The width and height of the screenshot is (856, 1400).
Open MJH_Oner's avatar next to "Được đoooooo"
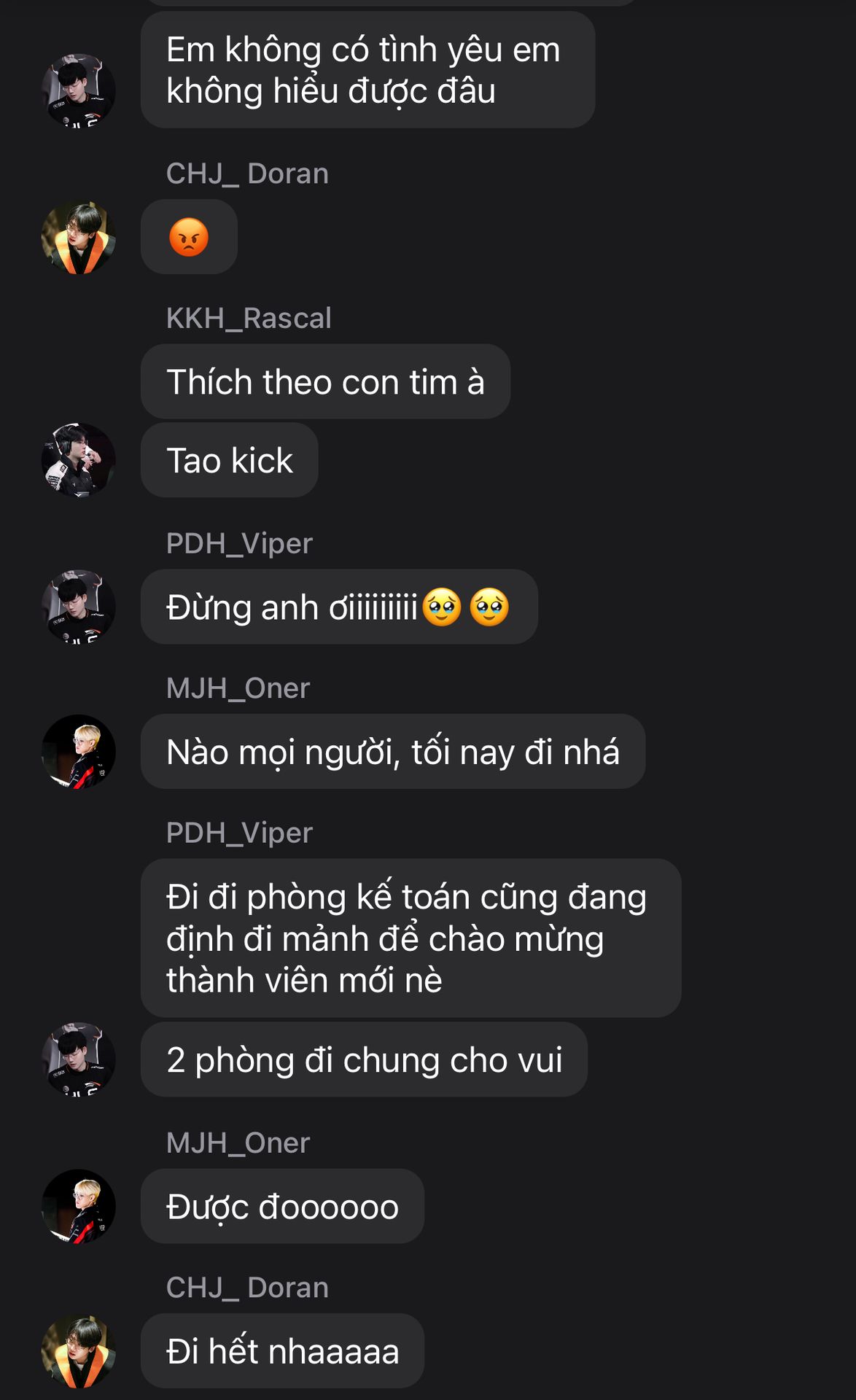(79, 1207)
